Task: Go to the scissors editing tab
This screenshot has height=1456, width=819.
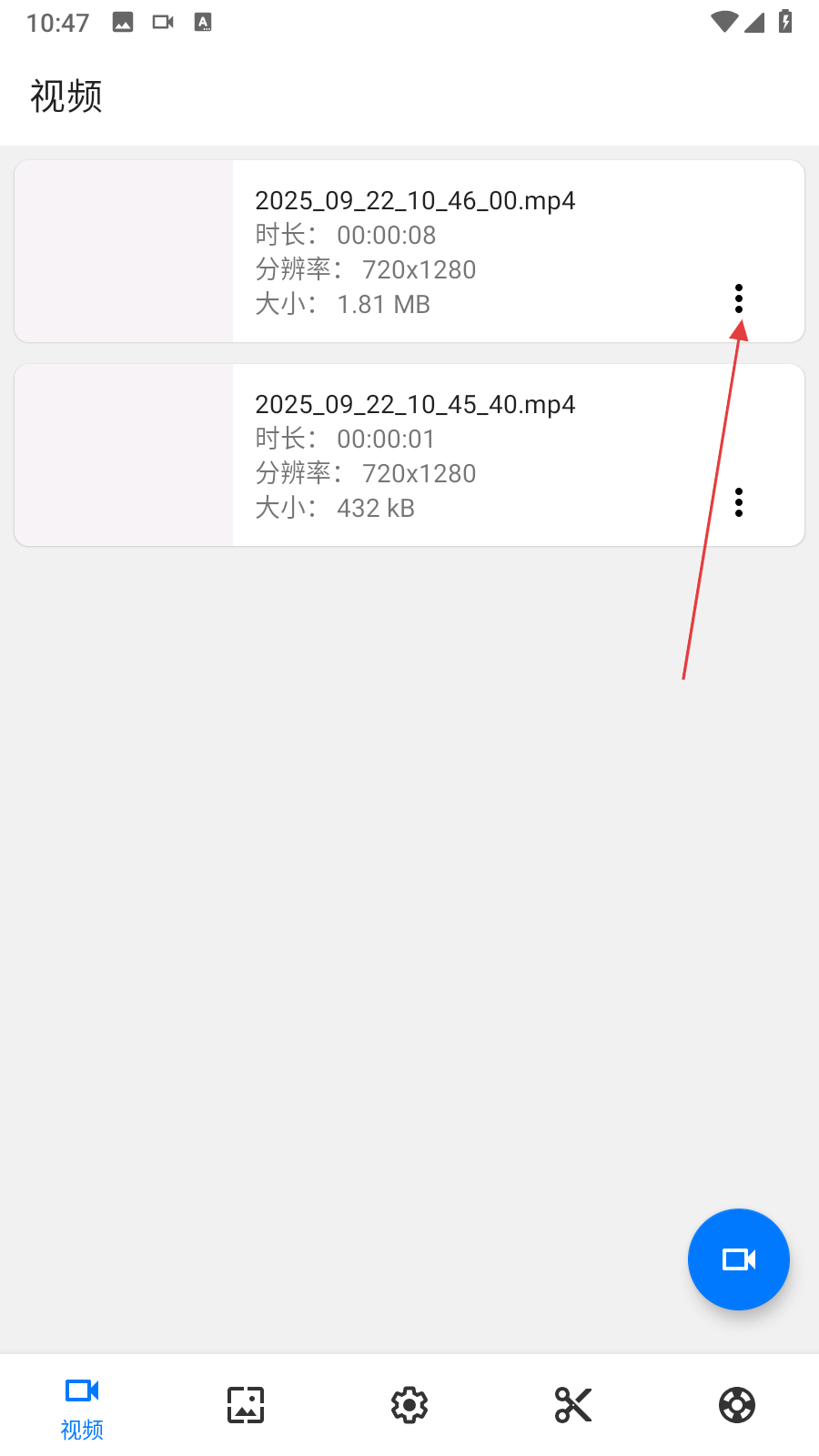Action: 573,1405
